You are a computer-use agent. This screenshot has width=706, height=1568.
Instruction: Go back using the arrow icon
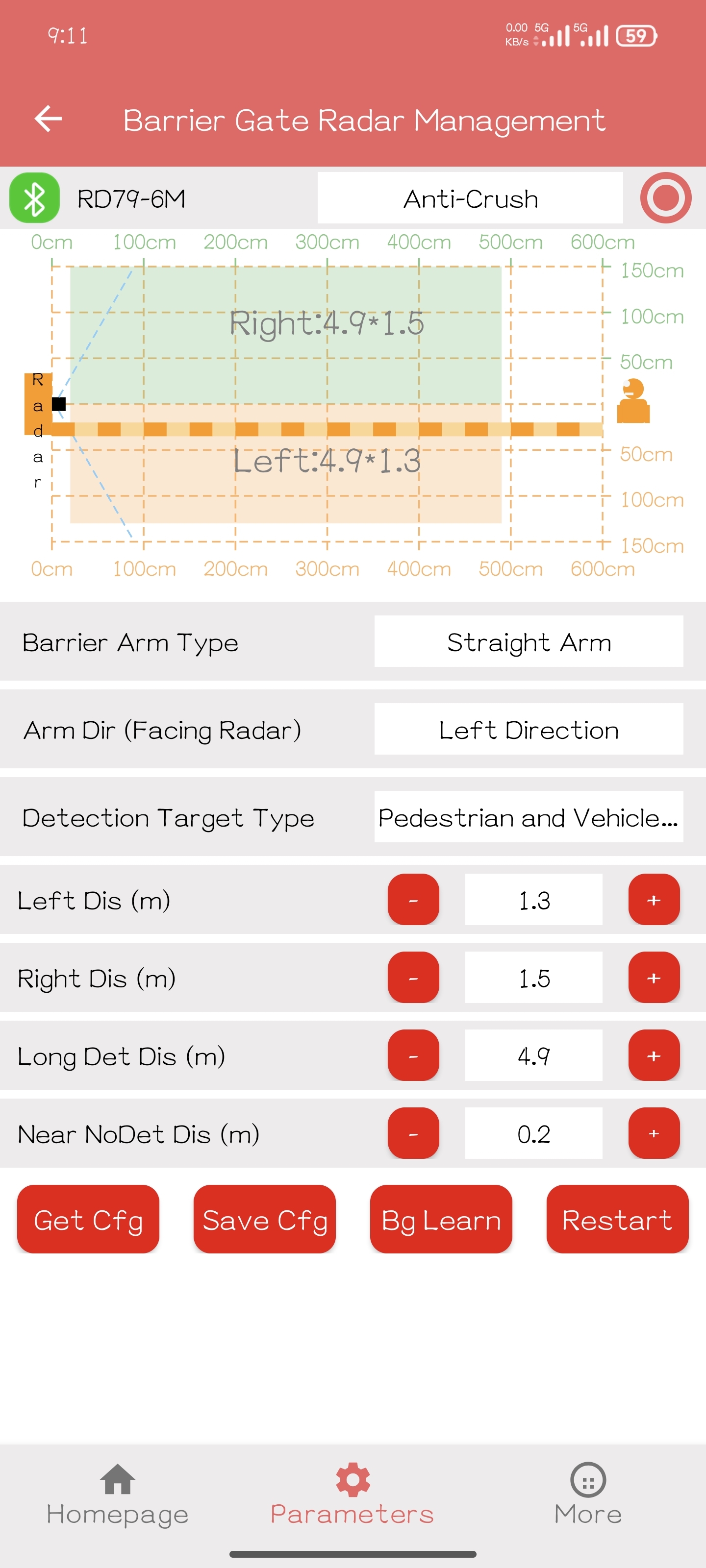[48, 119]
